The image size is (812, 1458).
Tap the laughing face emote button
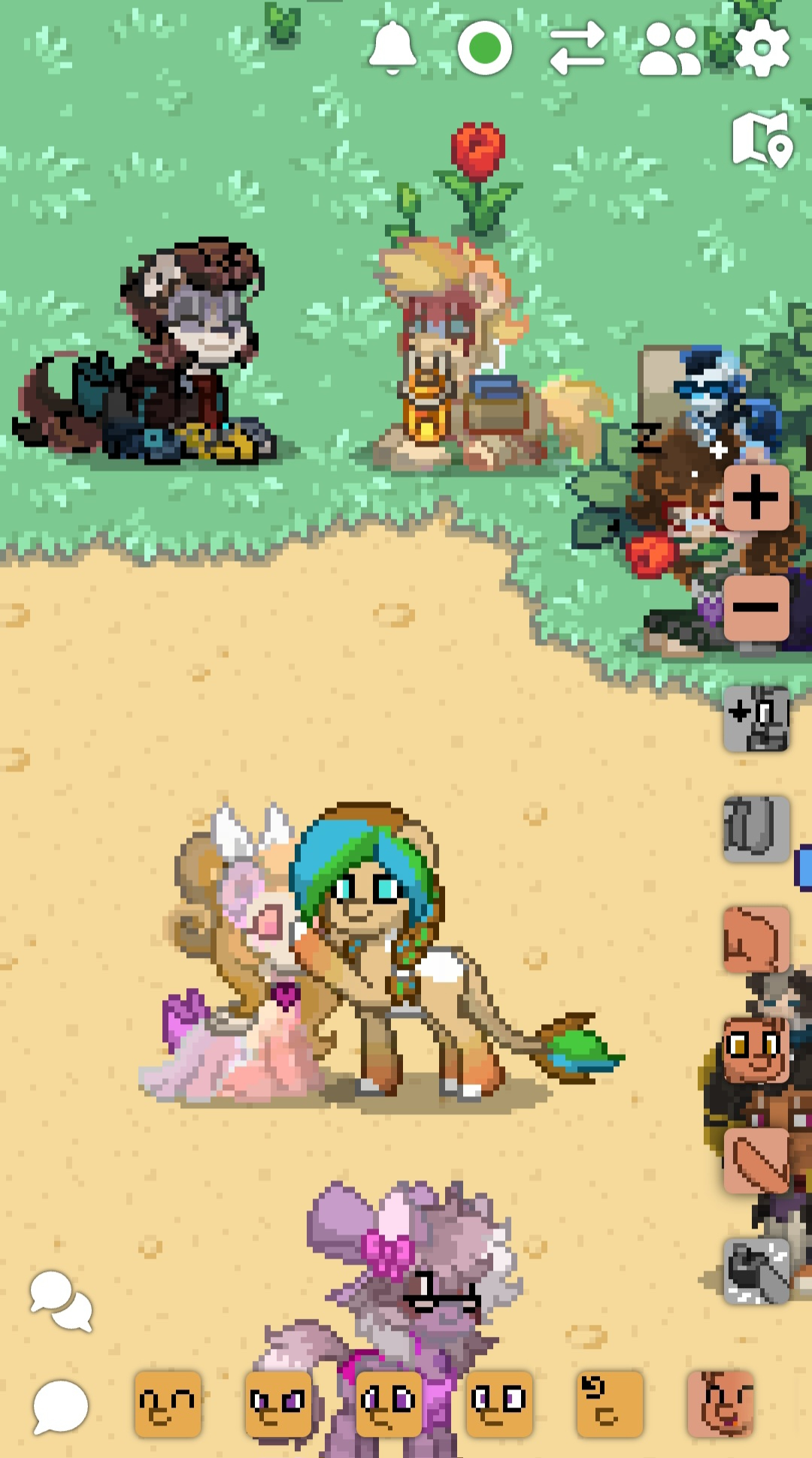pyautogui.click(x=720, y=1403)
